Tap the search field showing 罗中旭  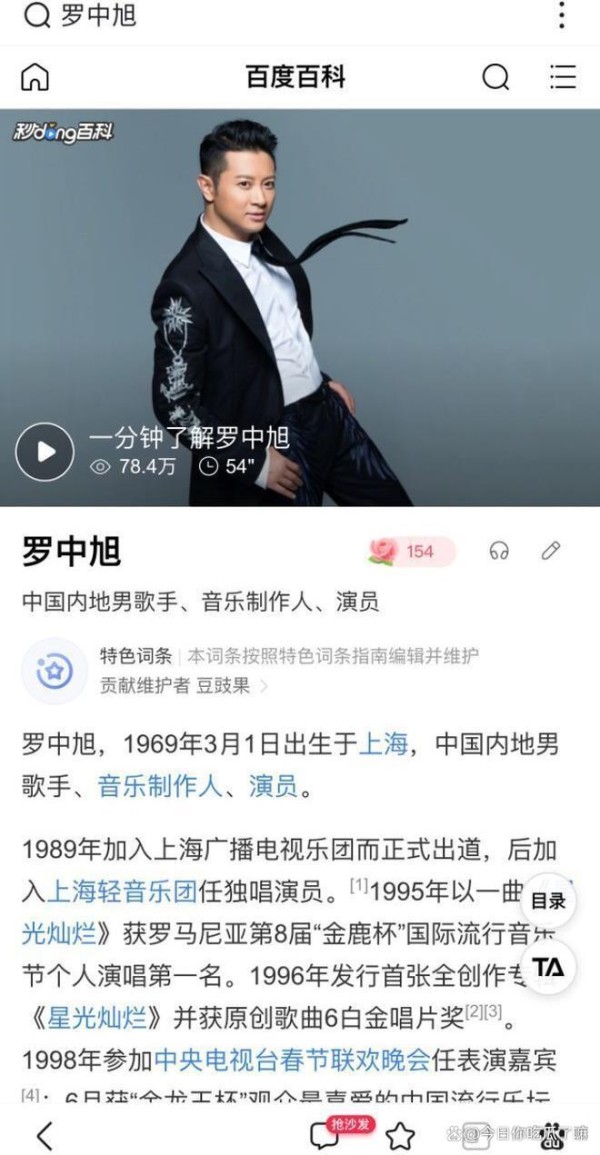pyautogui.click(x=280, y=16)
